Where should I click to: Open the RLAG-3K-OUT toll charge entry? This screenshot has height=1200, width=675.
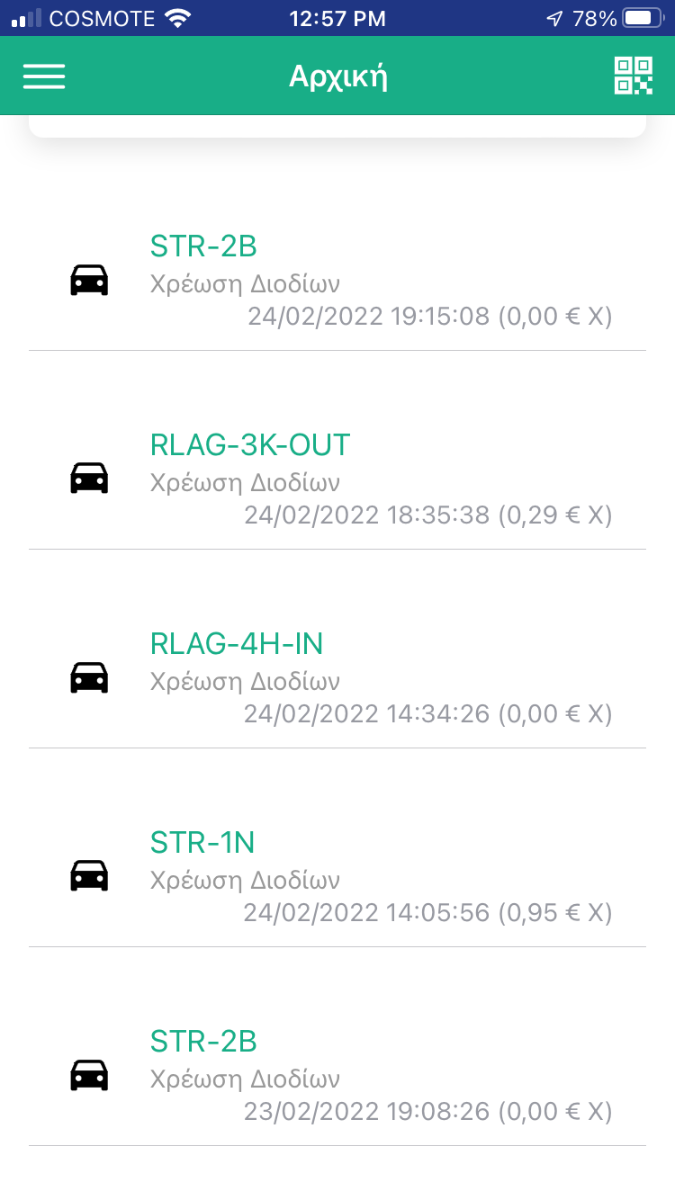337,479
